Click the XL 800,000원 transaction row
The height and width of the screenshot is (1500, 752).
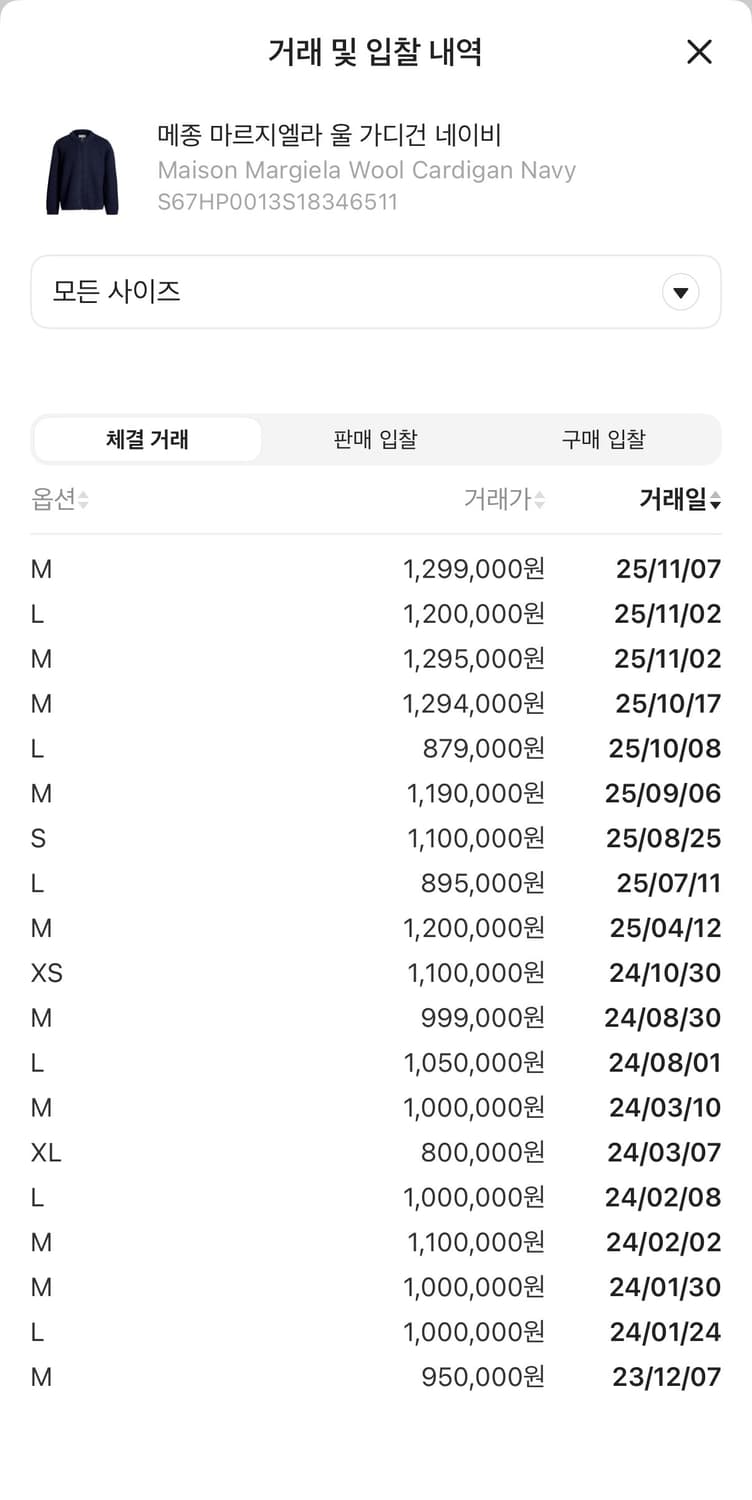coord(376,1152)
